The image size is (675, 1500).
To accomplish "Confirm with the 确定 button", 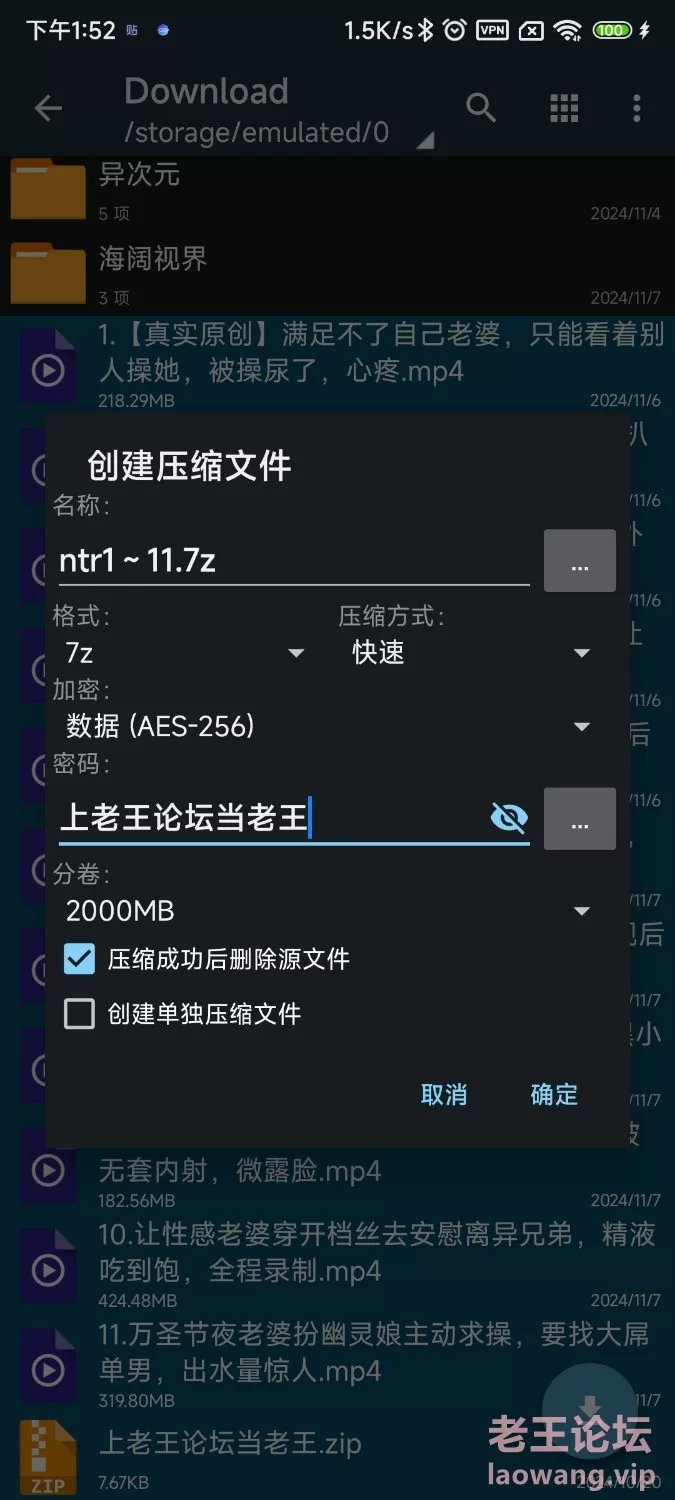I will 554,1094.
